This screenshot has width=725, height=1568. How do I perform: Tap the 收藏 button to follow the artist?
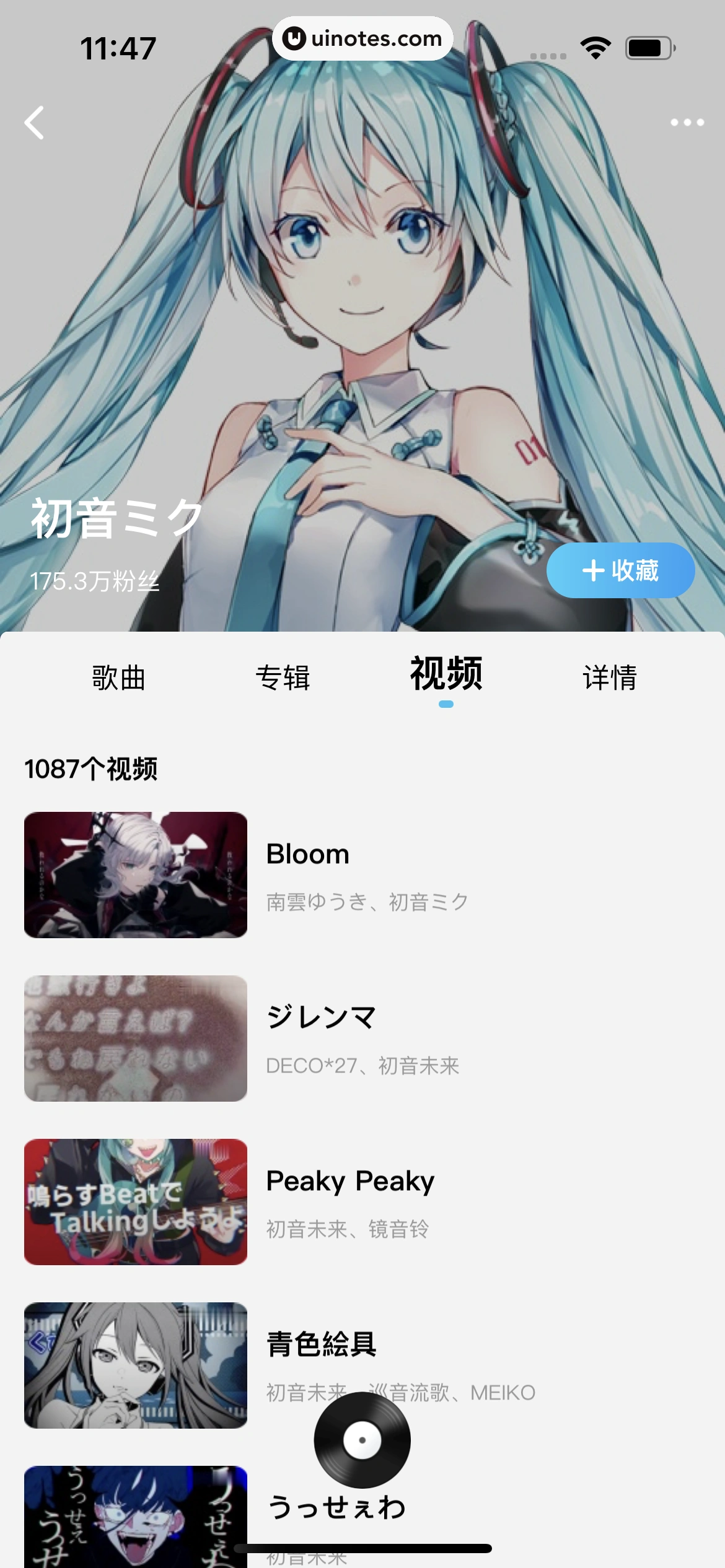620,570
